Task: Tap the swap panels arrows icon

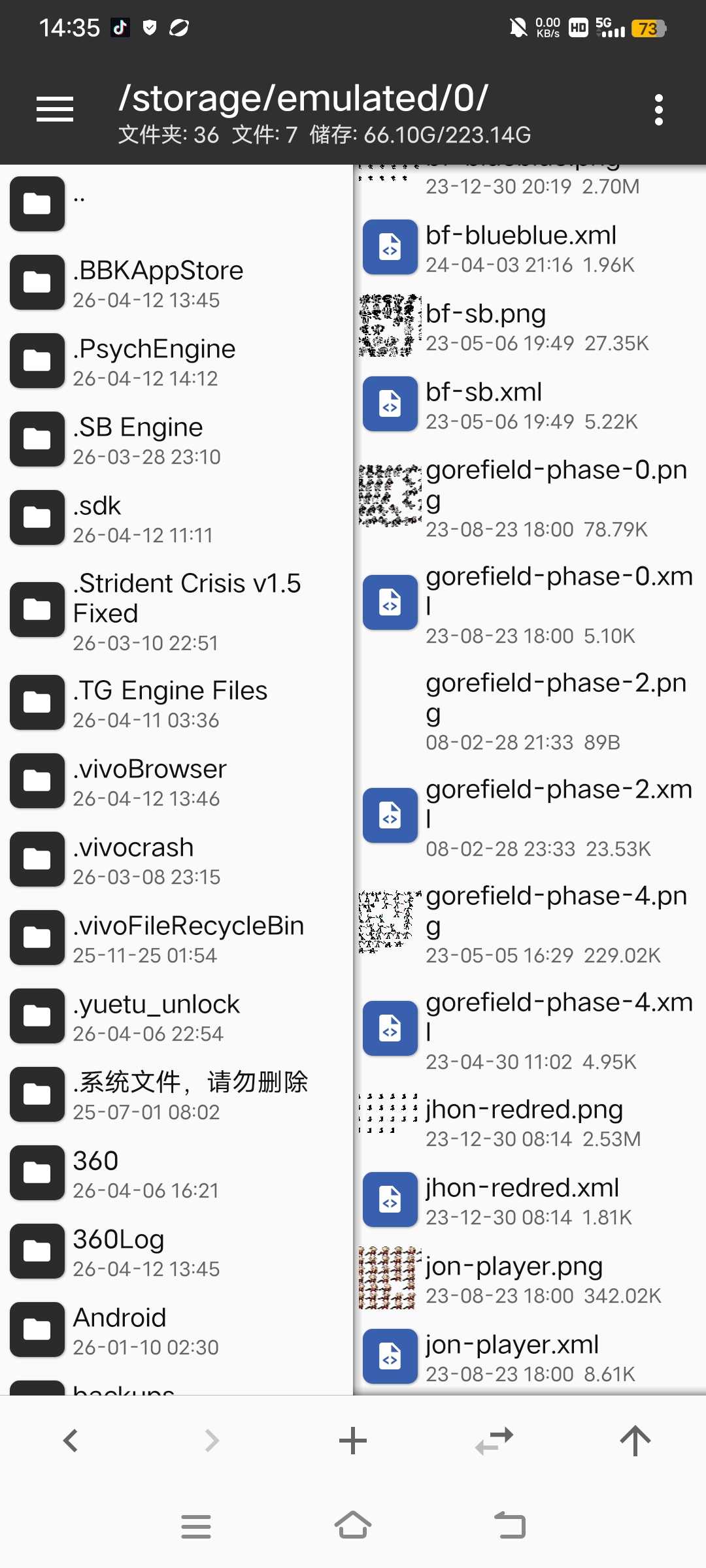Action: 494,1440
